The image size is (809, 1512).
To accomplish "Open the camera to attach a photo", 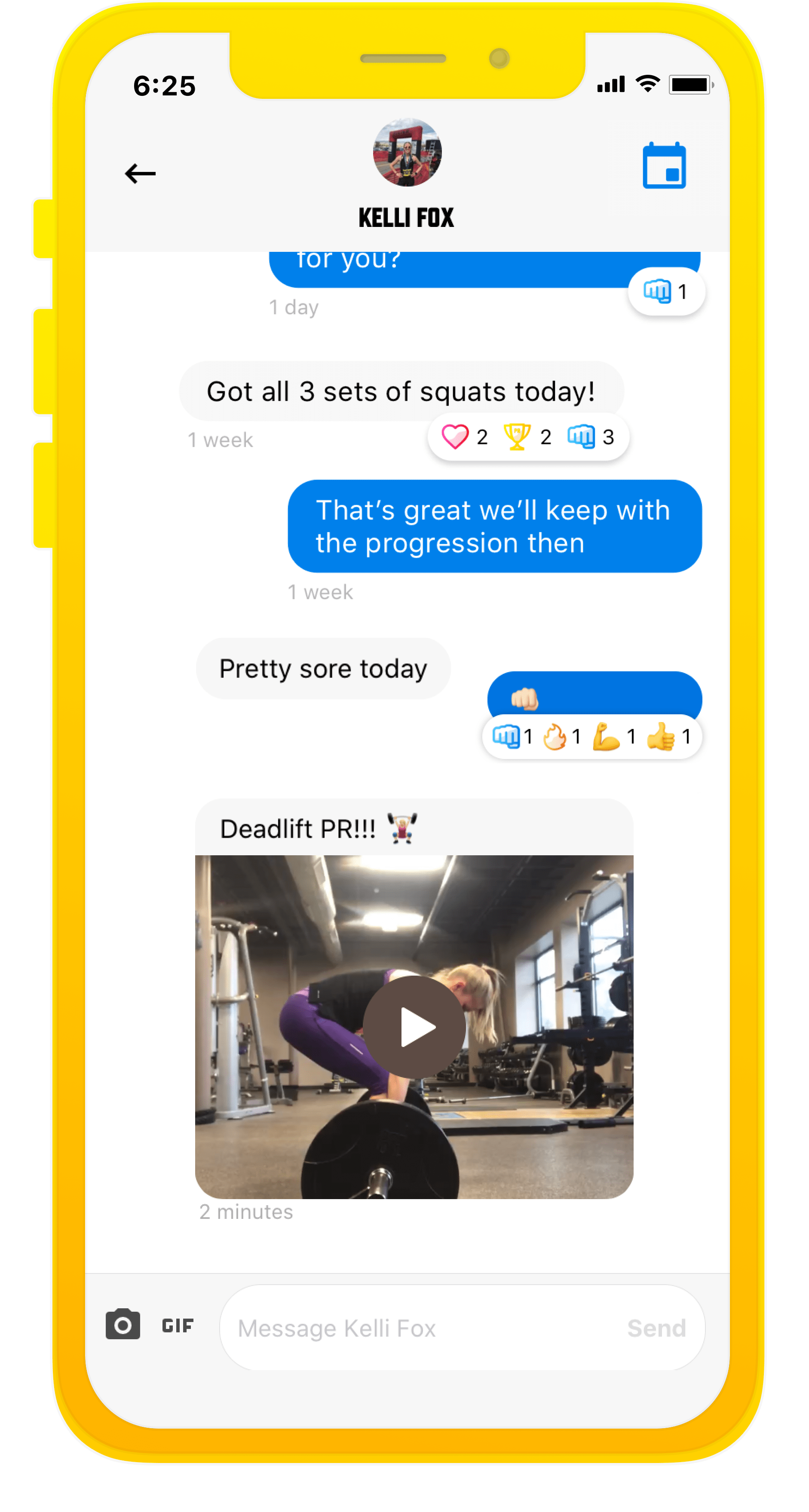I will pyautogui.click(x=123, y=1324).
